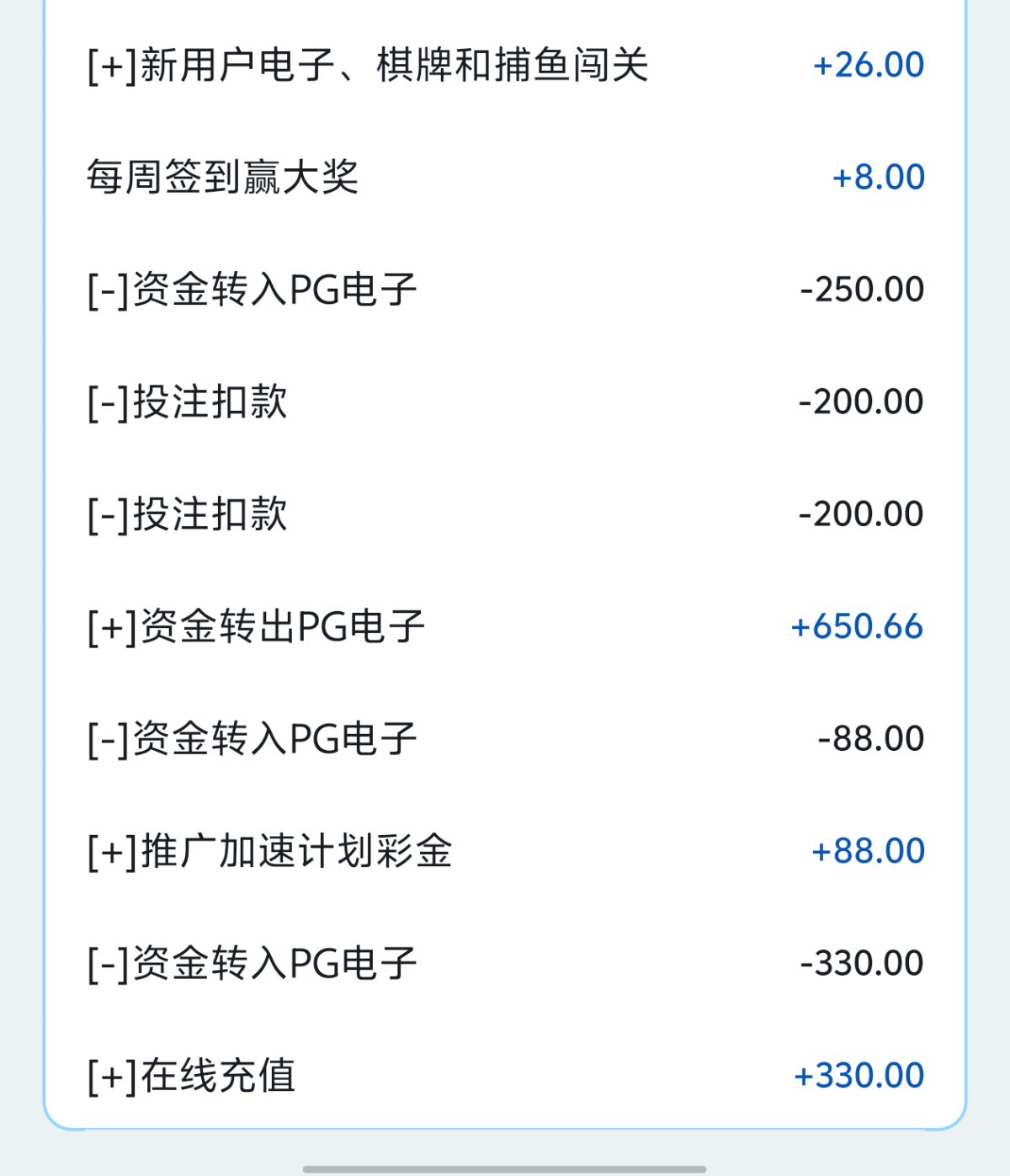This screenshot has width=1010, height=1176.
Task: Click the first -200.00 amount
Action: click(859, 402)
